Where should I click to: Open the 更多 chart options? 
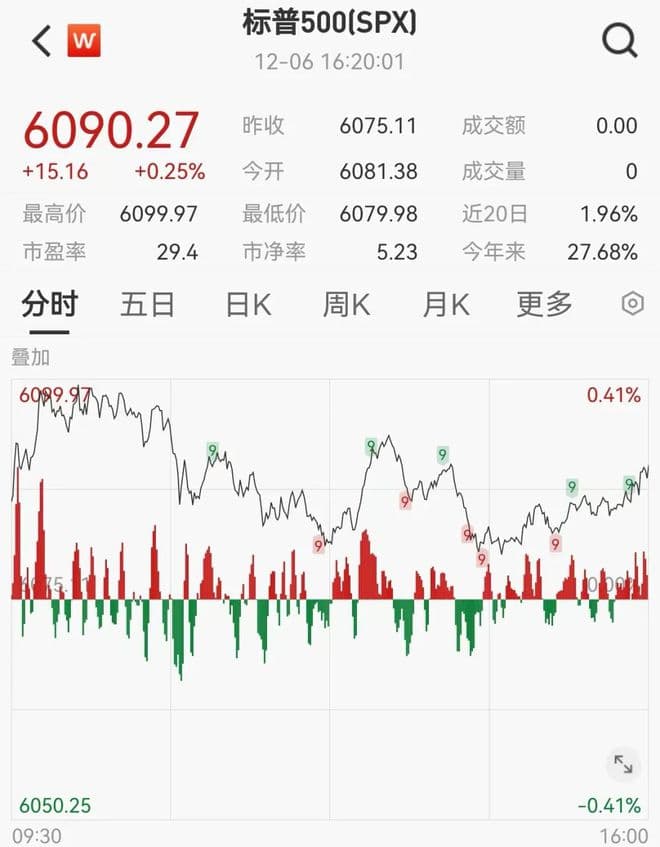pos(544,304)
